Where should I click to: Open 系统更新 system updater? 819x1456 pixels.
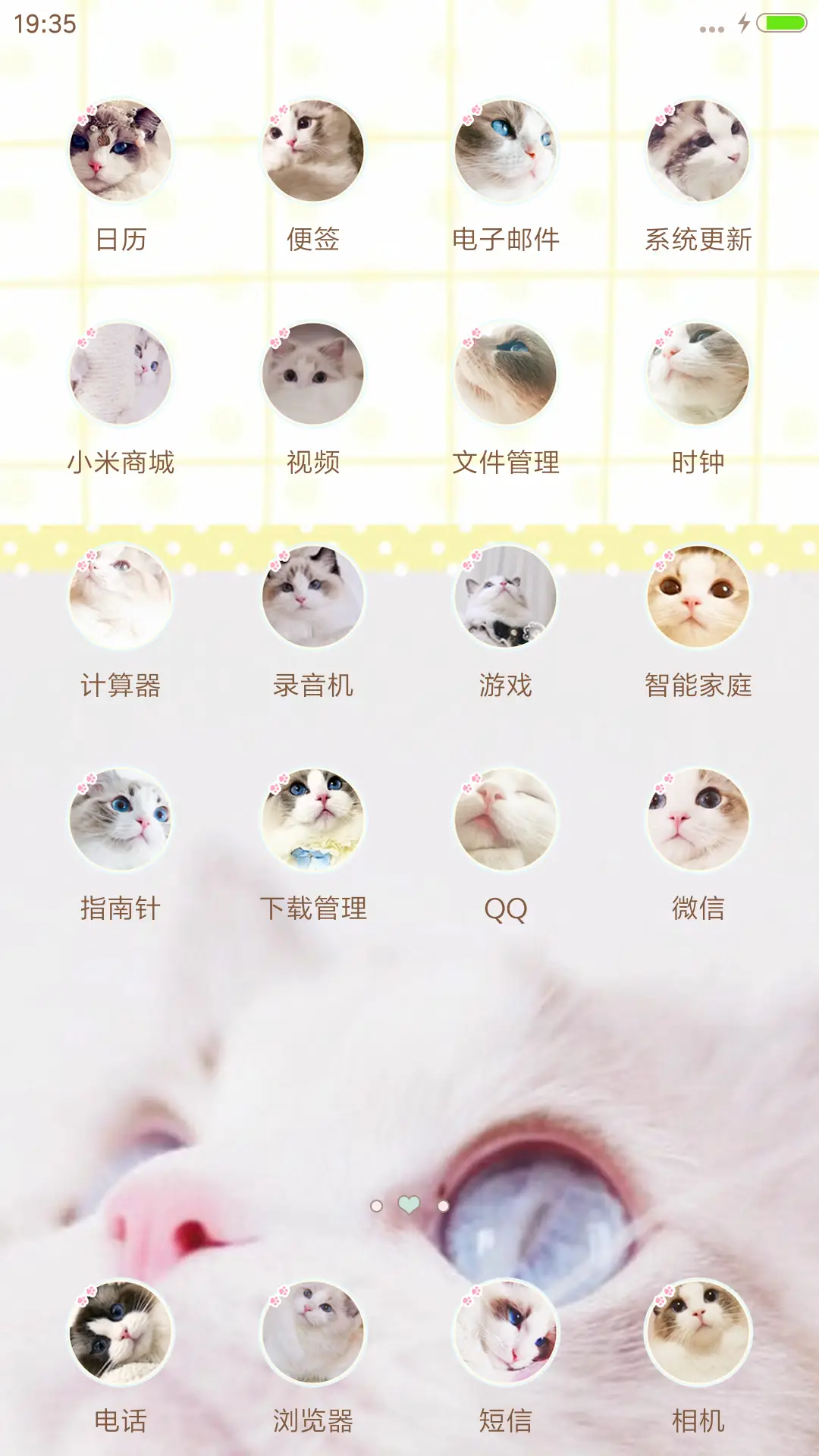point(698,151)
